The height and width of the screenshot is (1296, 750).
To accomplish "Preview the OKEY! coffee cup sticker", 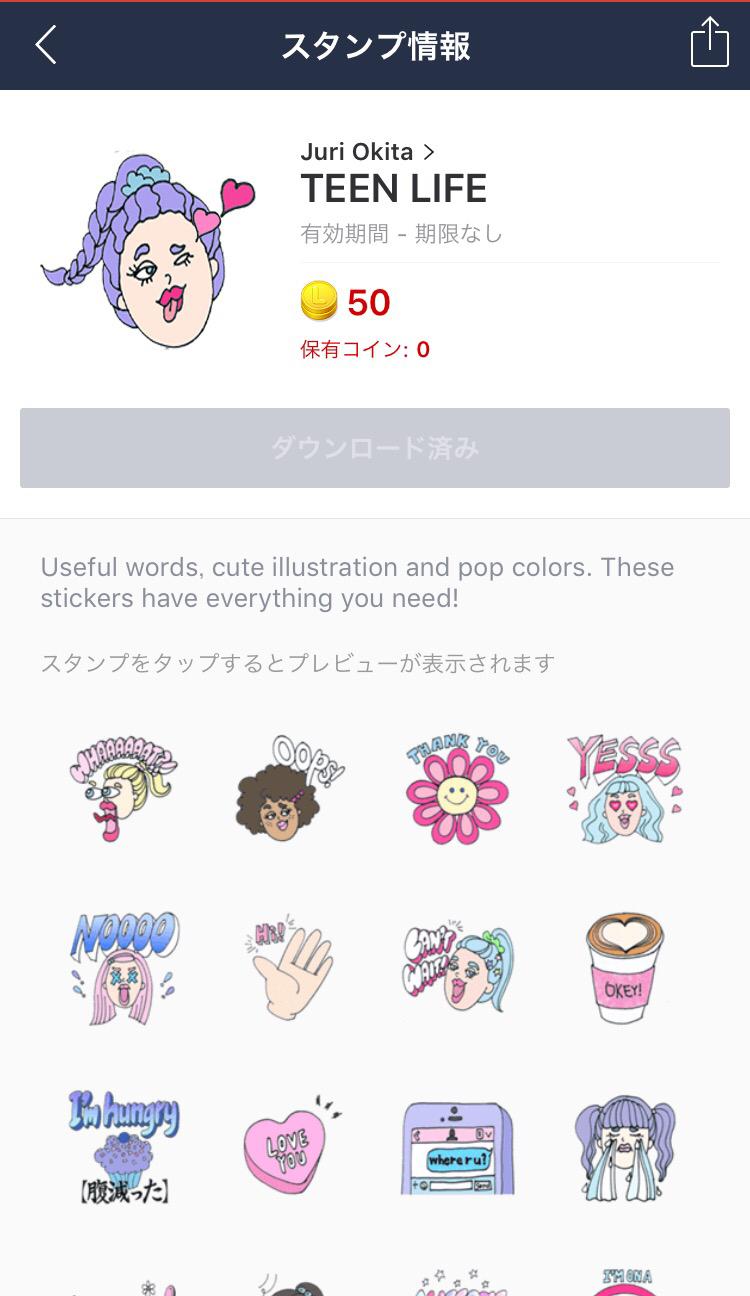I will pyautogui.click(x=625, y=968).
